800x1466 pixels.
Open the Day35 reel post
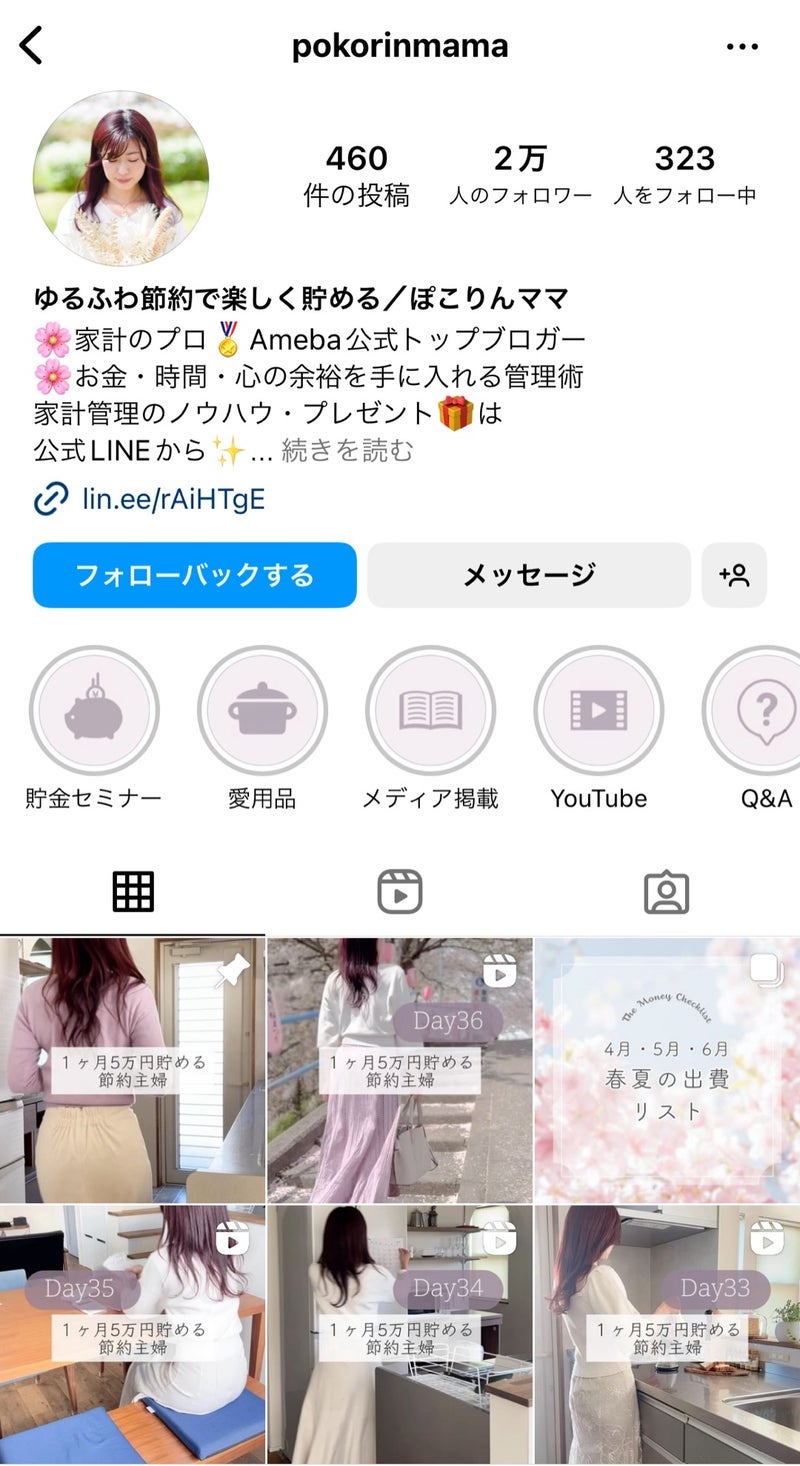pos(132,1335)
